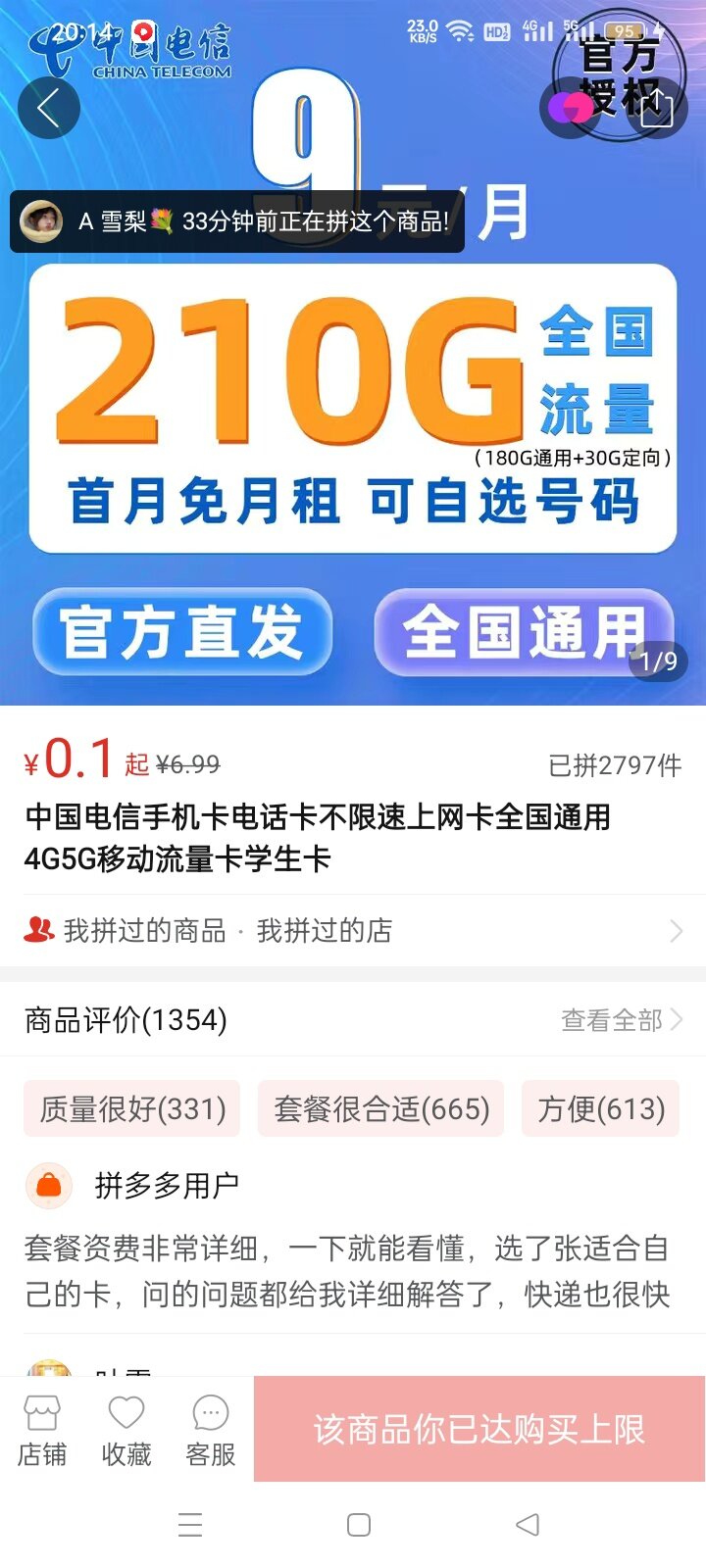Tap the 该商品你已达购买上限 button
706x1568 pixels.
[479, 1429]
